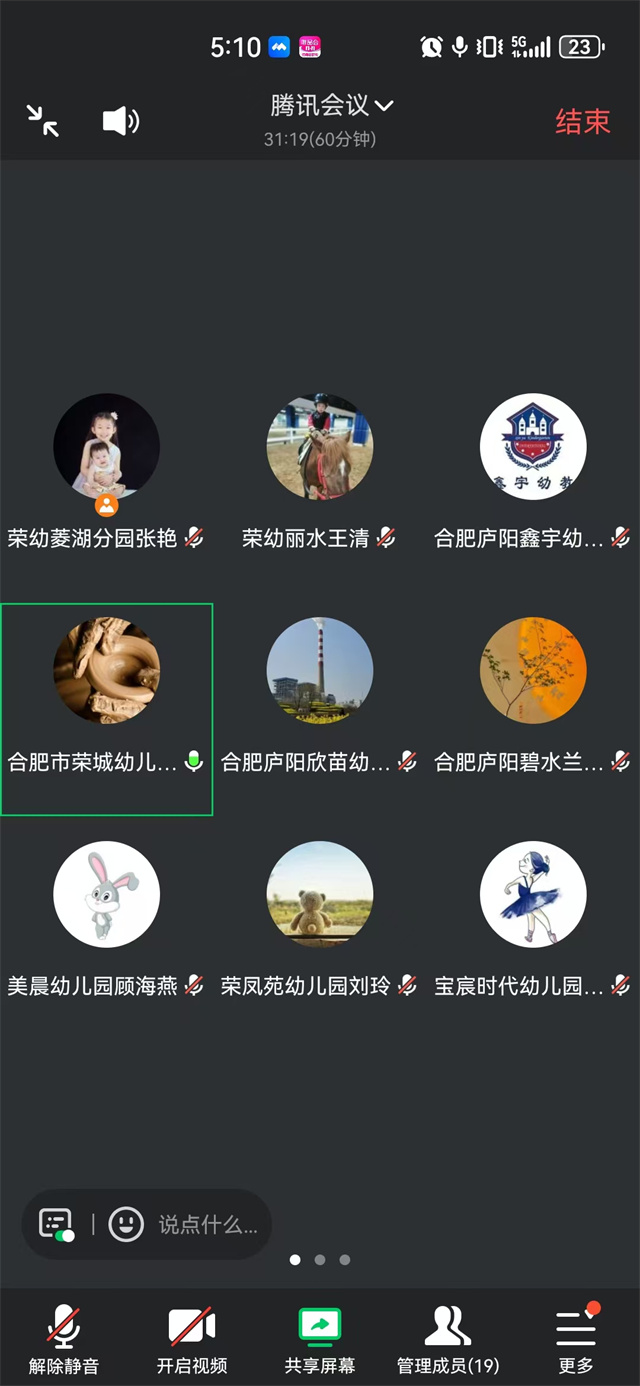The image size is (640, 1386).
Task: Type a chat message in 说点什么
Action: (x=208, y=1224)
